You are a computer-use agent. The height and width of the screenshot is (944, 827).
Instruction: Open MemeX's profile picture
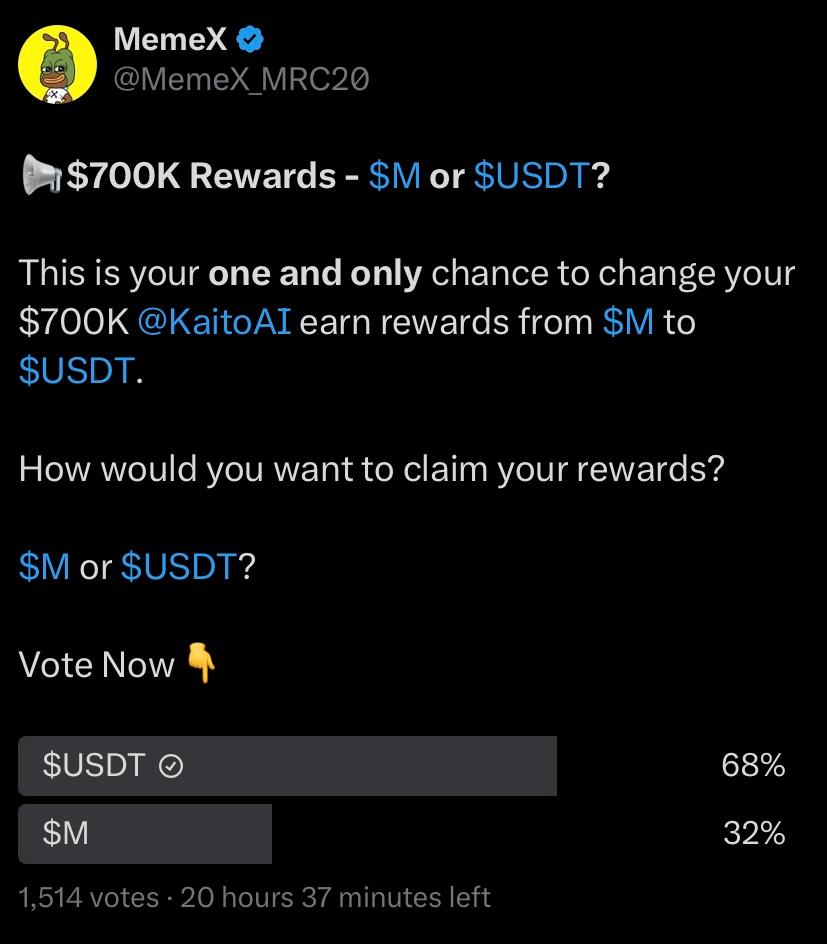pos(58,64)
